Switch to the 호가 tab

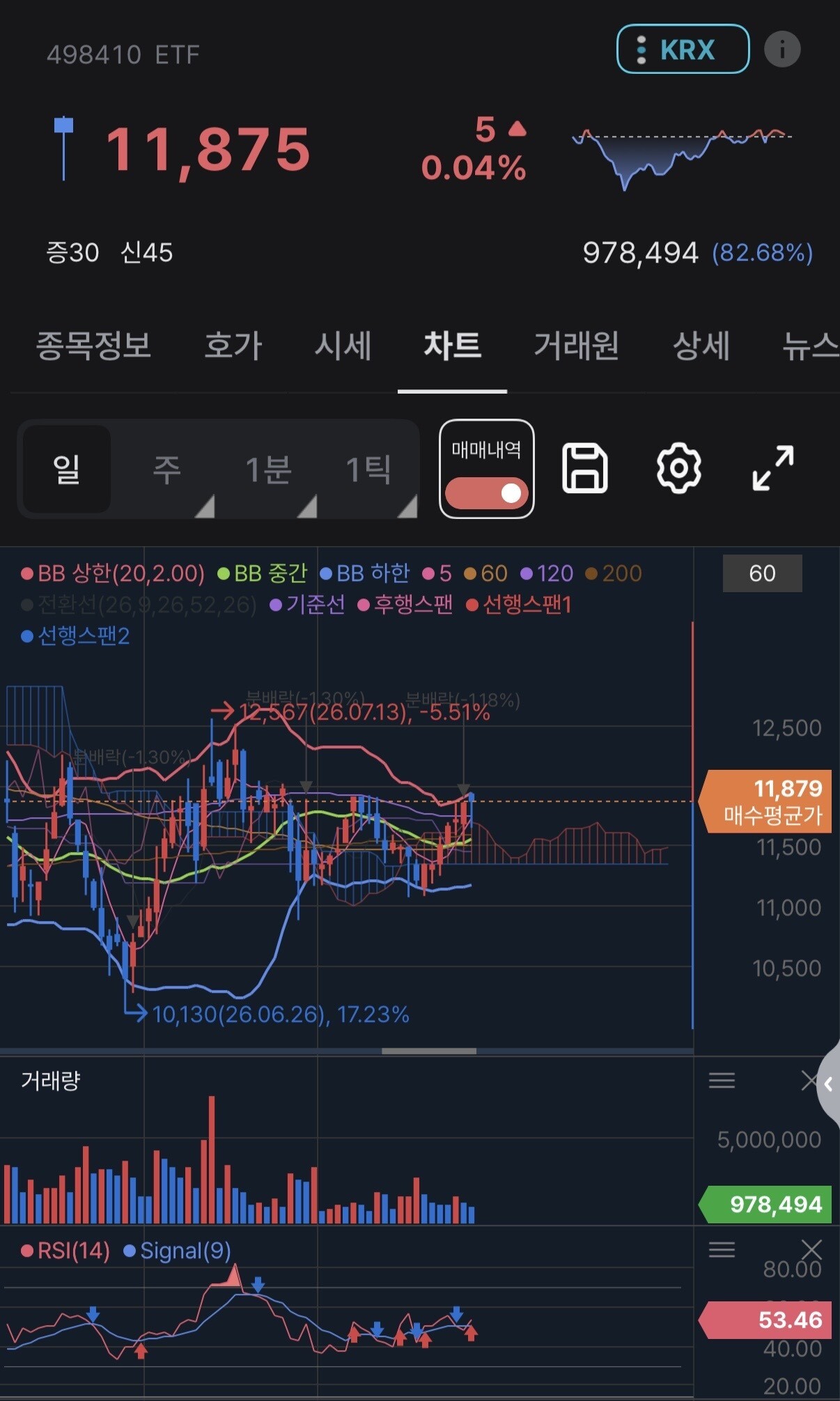point(233,345)
